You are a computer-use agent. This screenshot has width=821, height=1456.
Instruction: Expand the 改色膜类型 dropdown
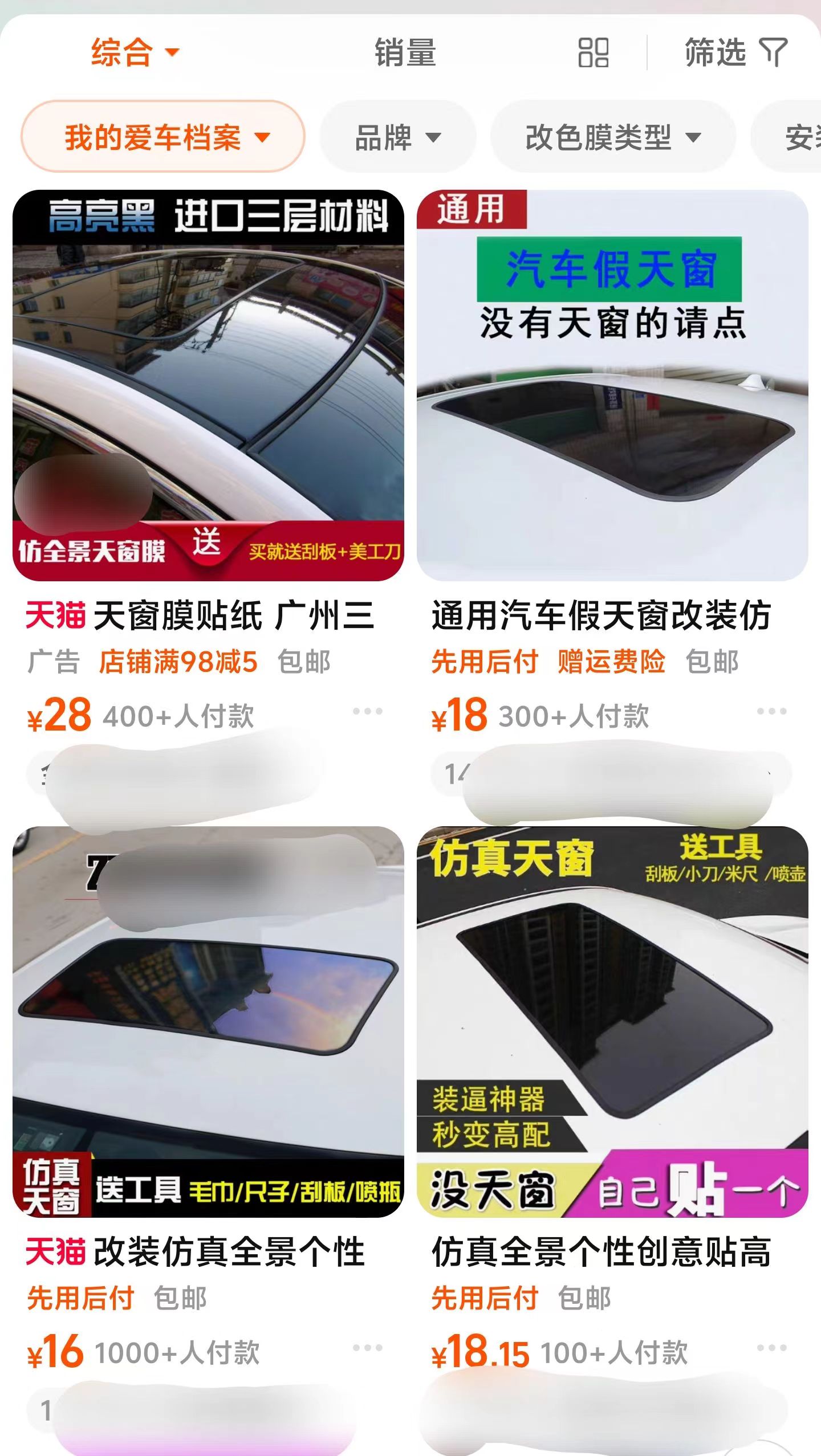pyautogui.click(x=614, y=137)
